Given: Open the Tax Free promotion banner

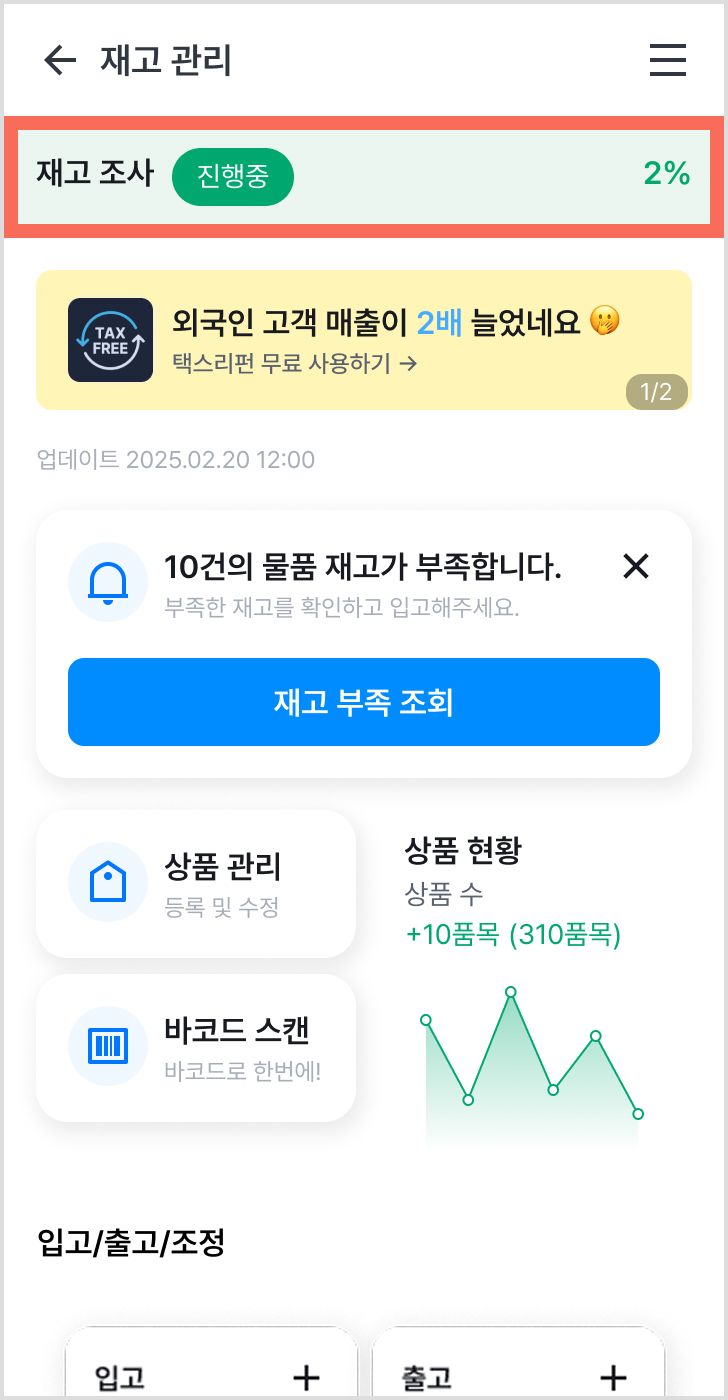Looking at the screenshot, I should (364, 340).
